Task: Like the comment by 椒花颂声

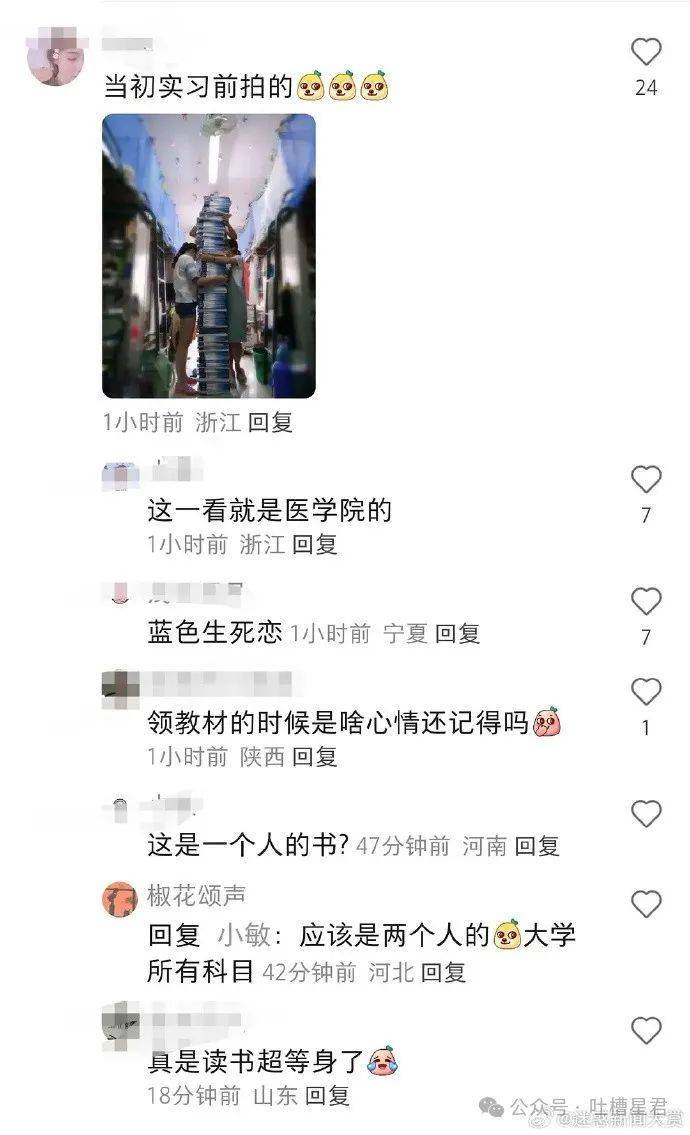Action: tap(646, 904)
